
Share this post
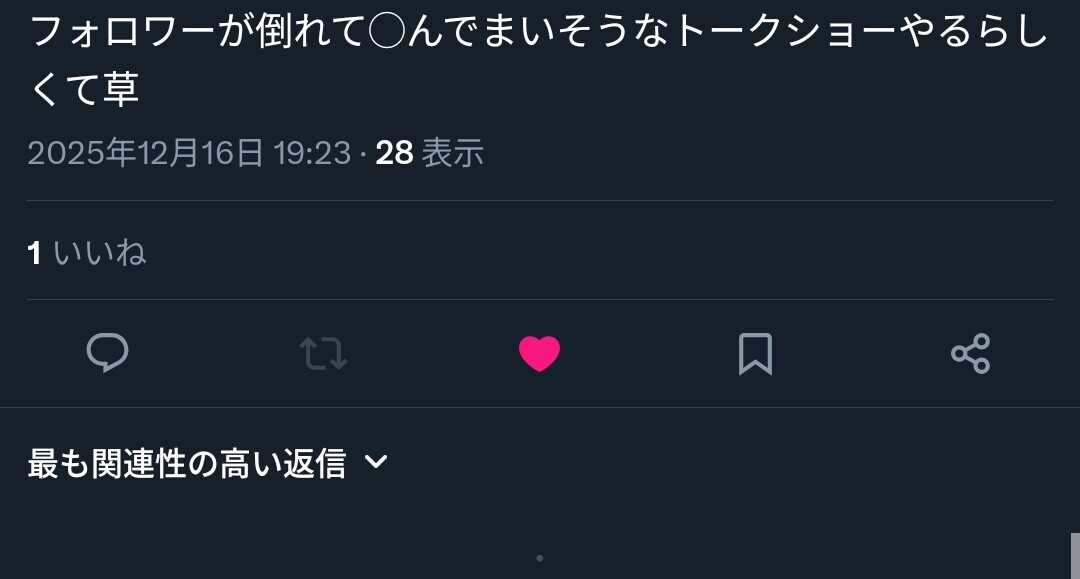[x=970, y=353]
